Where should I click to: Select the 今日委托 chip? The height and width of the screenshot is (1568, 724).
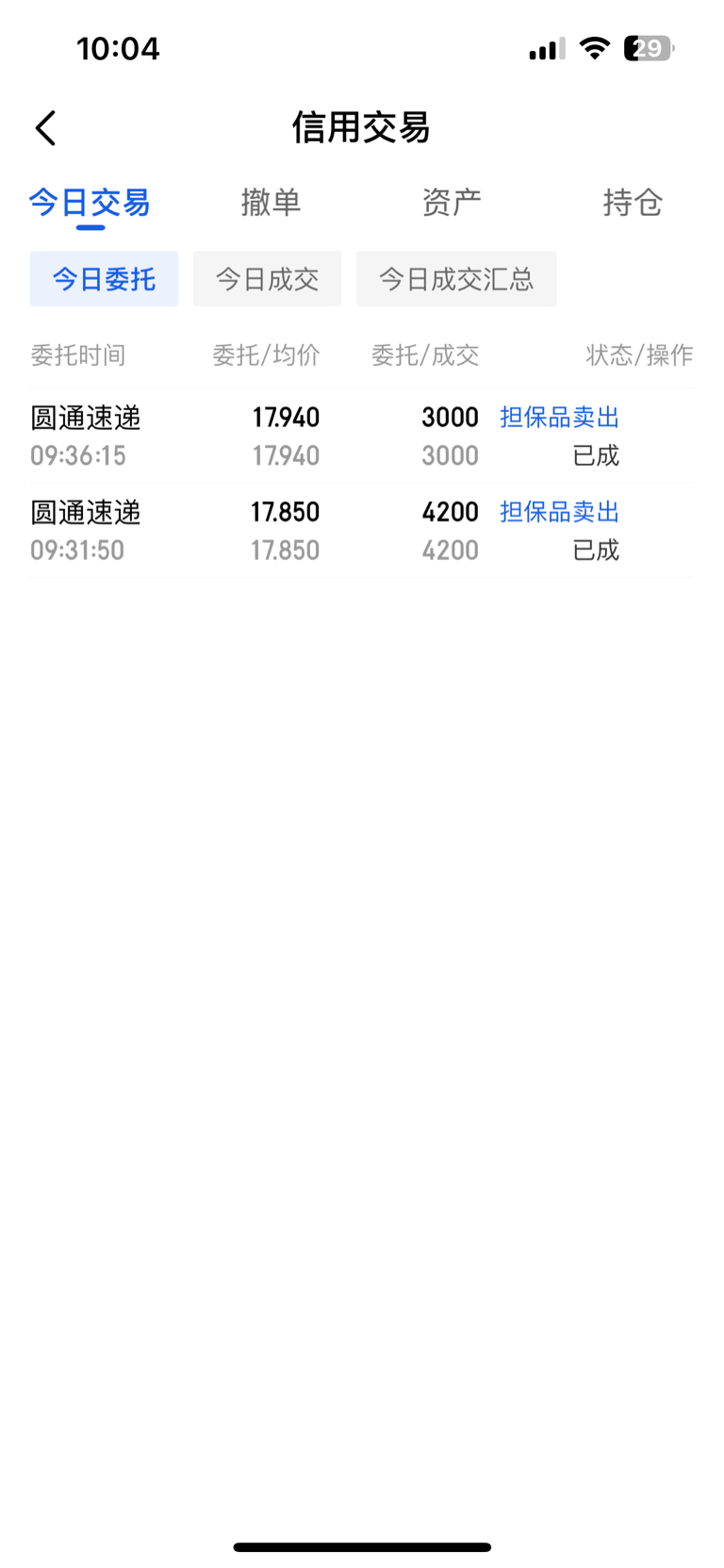pyautogui.click(x=104, y=279)
